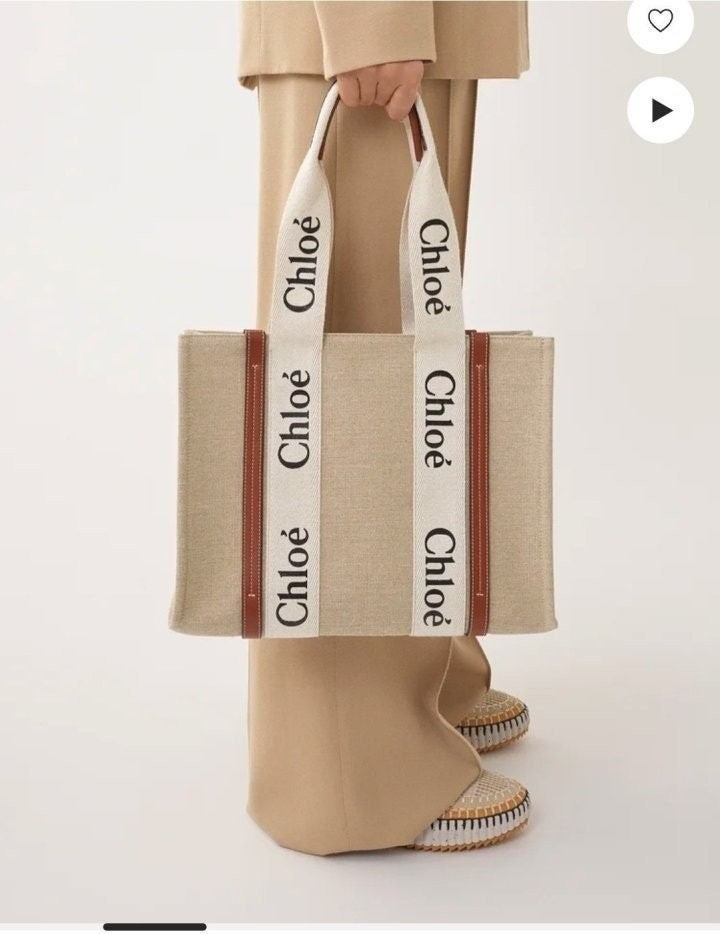Viewport: 720px width, 934px height.
Task: Play the product video
Action: [660, 110]
